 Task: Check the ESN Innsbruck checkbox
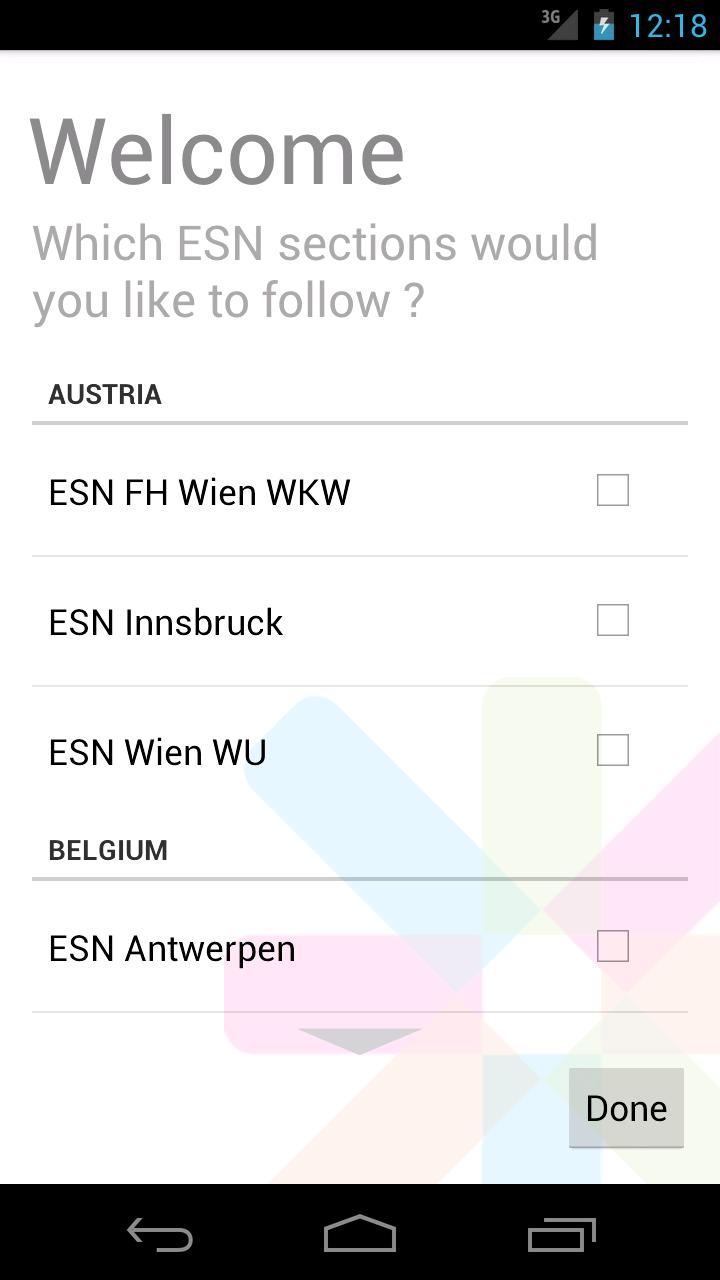[613, 620]
